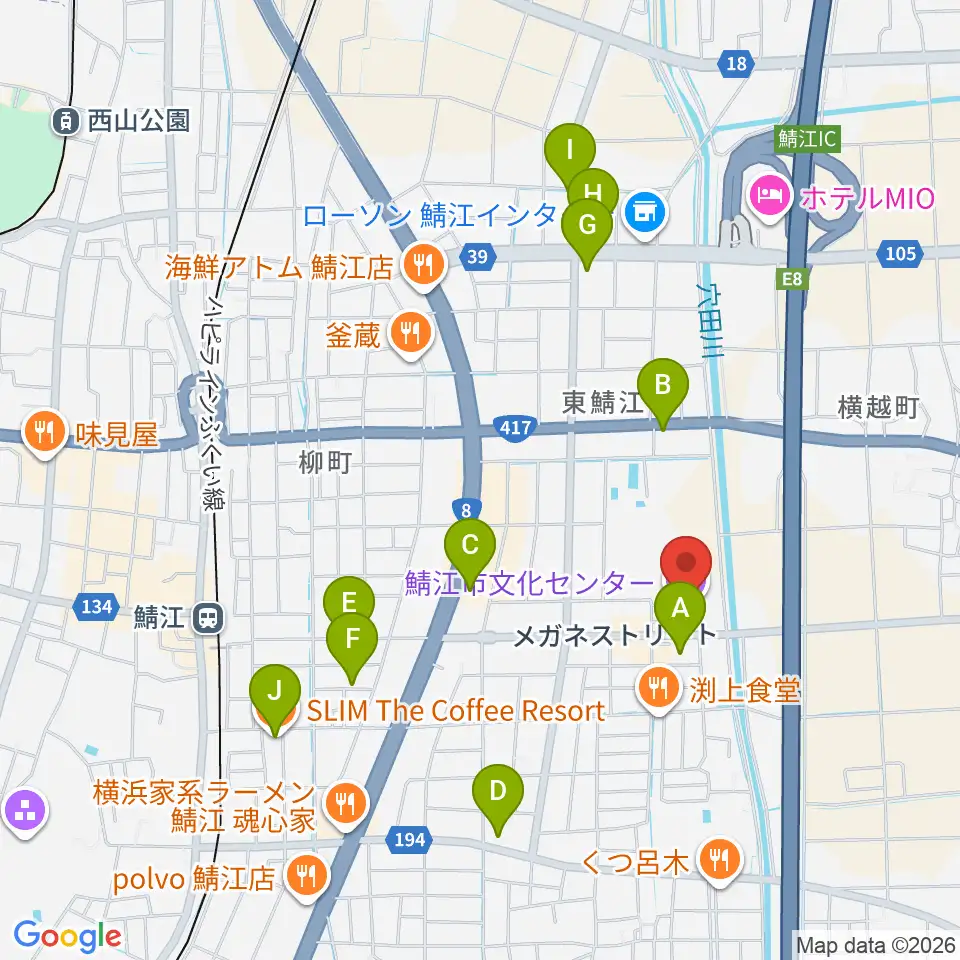Select the くつ呂木 restaurant pin
This screenshot has width=960, height=960.
[x=720, y=860]
